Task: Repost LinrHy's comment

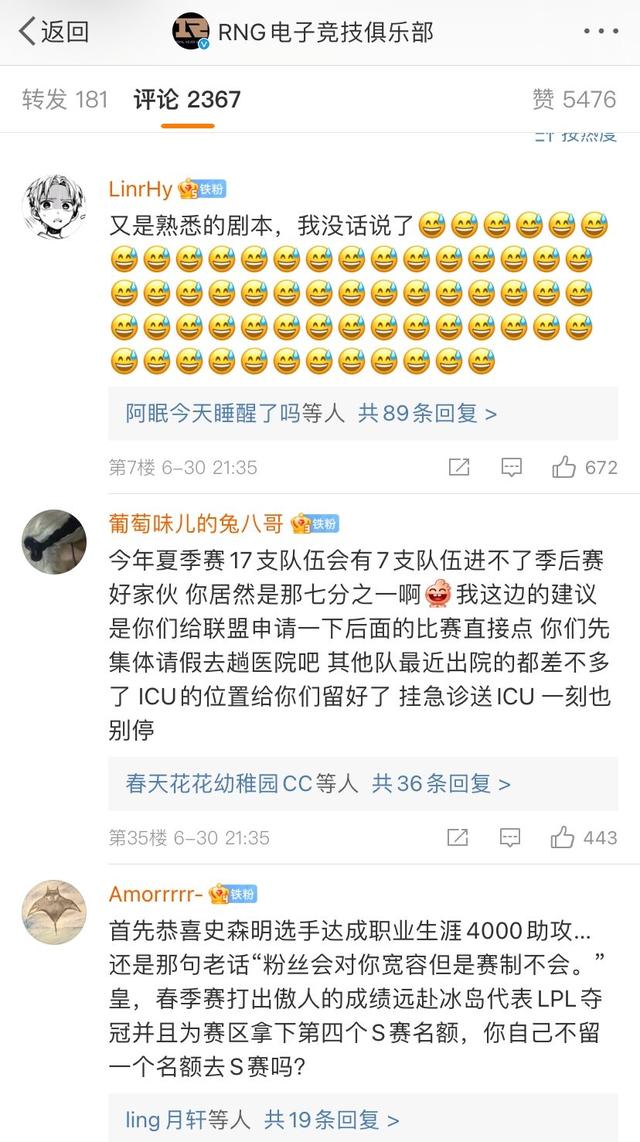Action: point(459,467)
